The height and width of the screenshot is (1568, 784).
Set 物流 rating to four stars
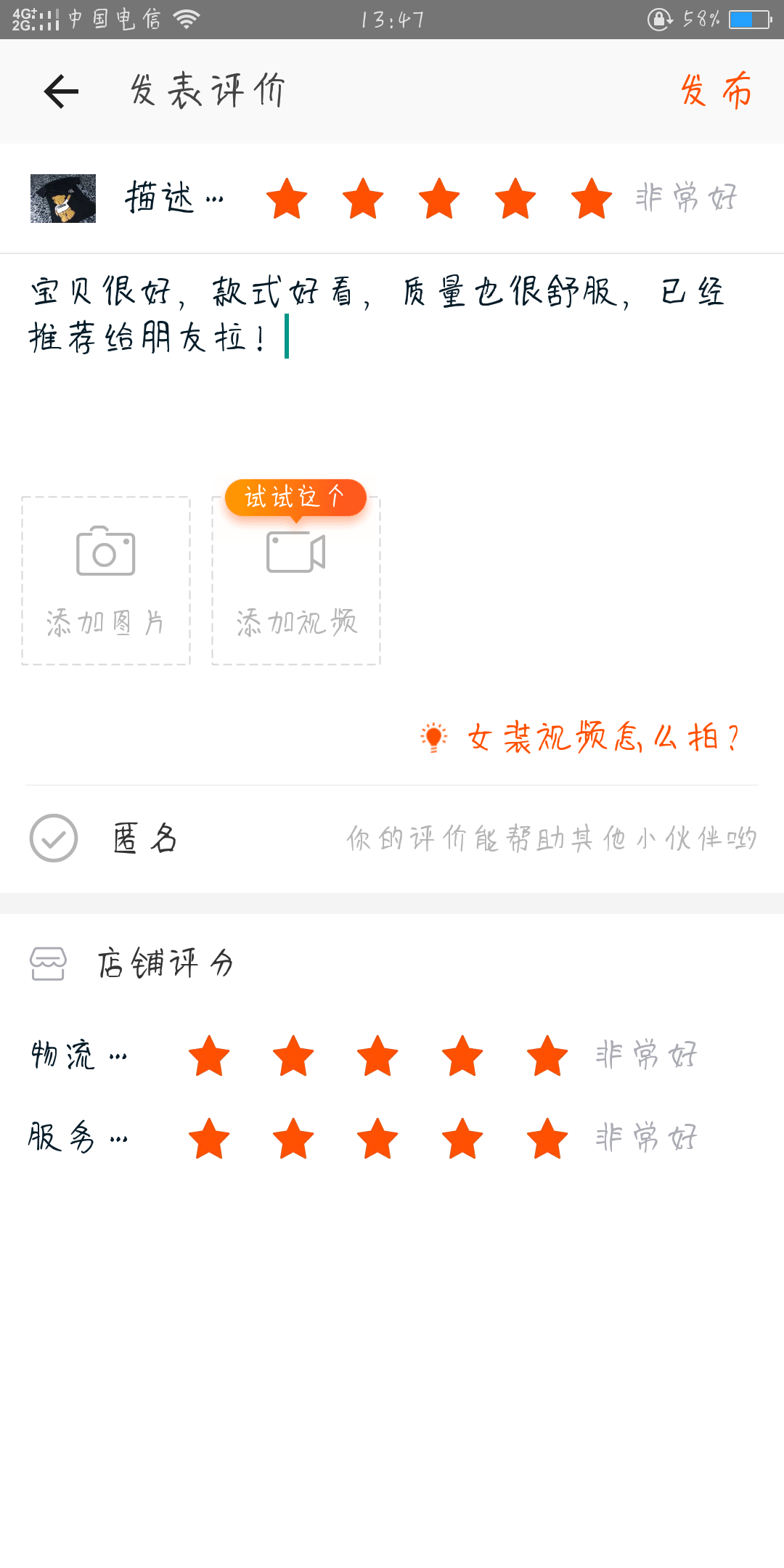tap(462, 1055)
